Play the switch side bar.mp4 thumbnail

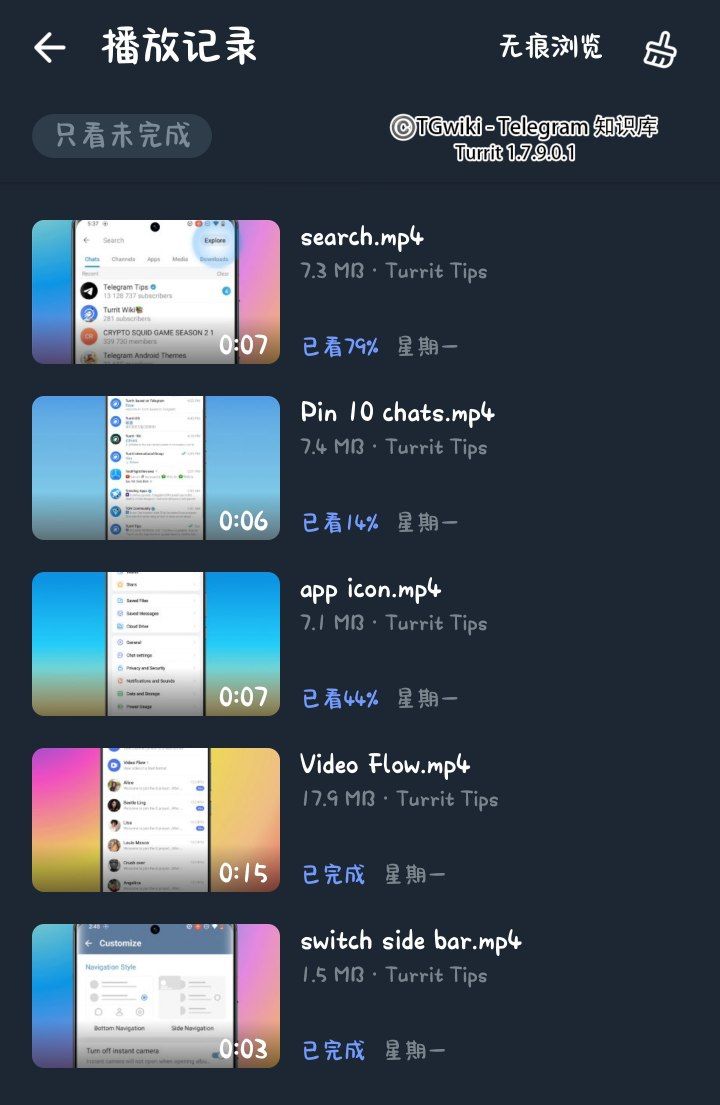coord(156,995)
